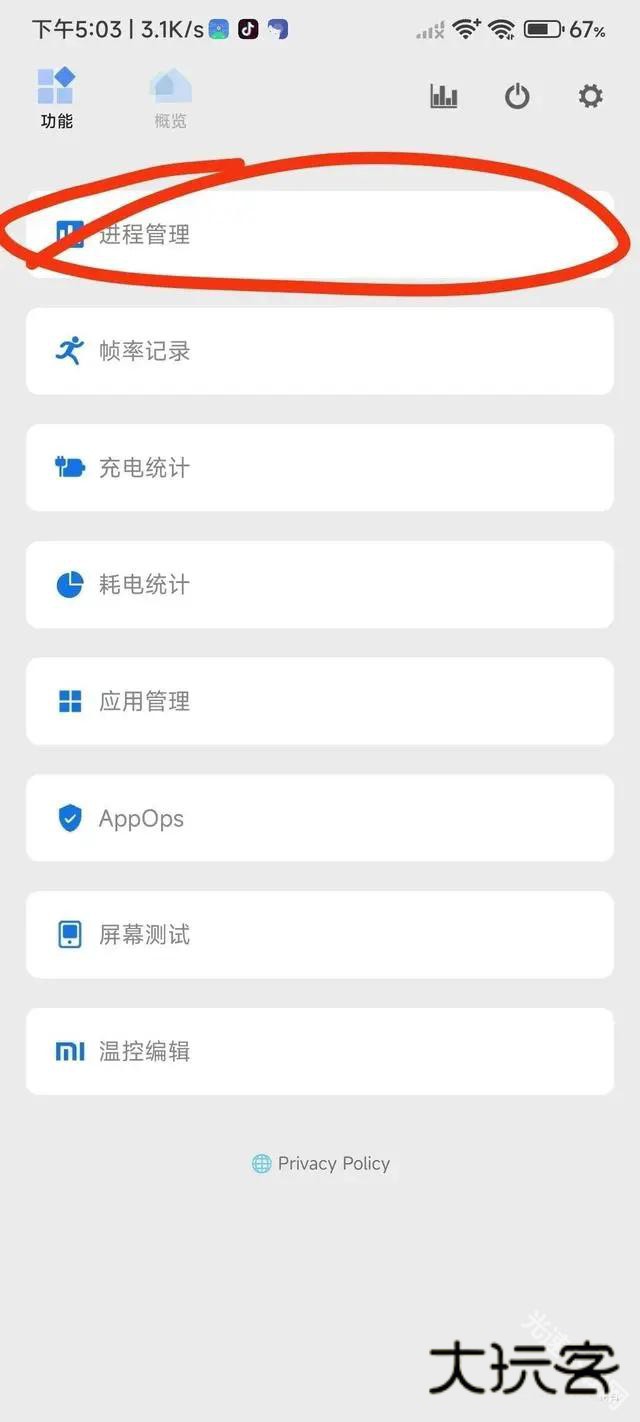Open the Privacy Policy link
Screen dimensions: 640x1422
[322, 1163]
